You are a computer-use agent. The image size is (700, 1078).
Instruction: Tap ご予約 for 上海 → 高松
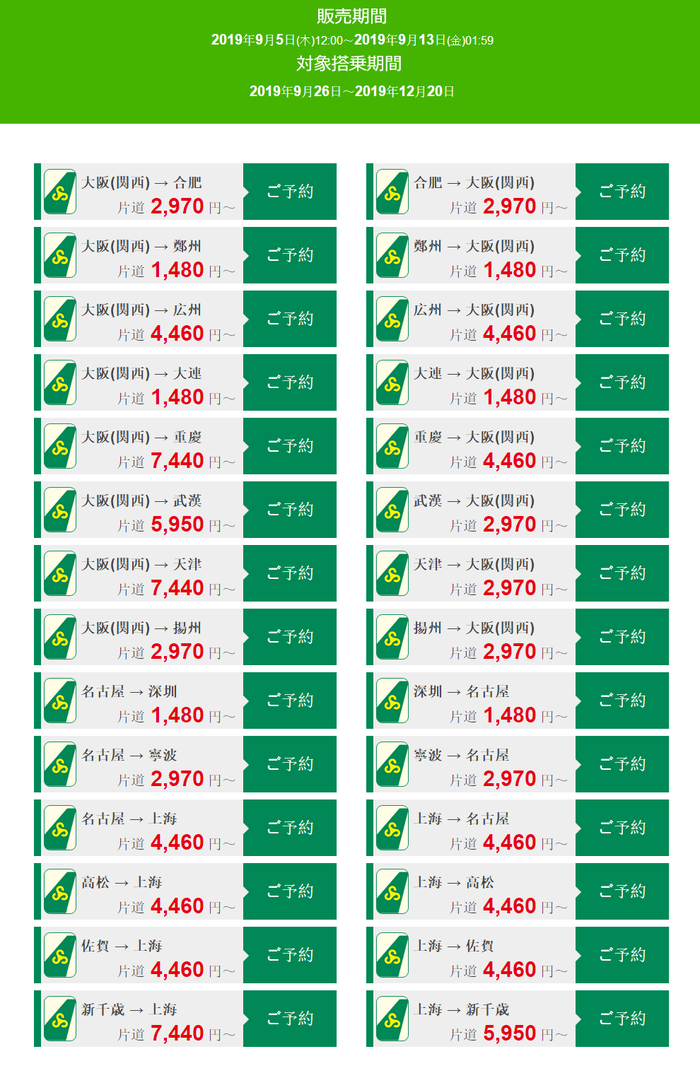(622, 891)
